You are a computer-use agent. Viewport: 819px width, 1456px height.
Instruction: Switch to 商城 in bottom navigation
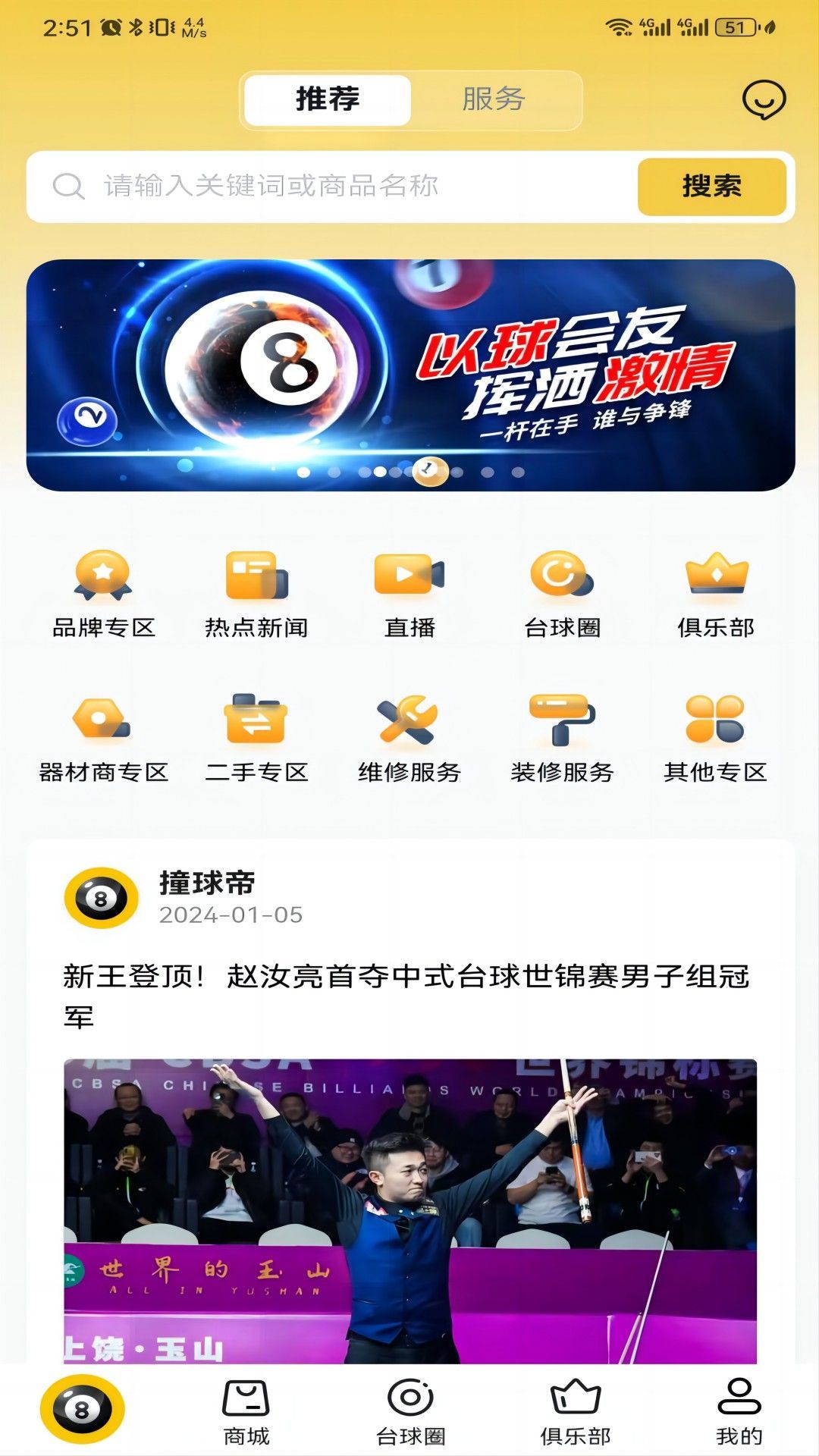[246, 1412]
